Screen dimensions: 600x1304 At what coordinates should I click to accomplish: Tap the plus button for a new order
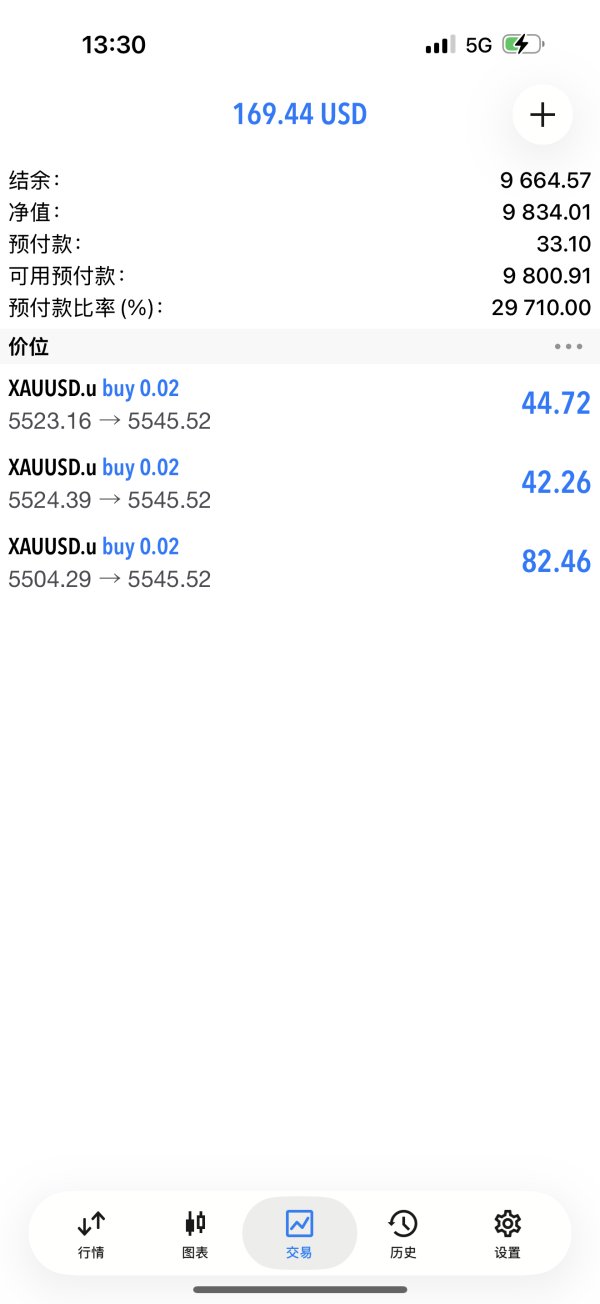[x=542, y=115]
